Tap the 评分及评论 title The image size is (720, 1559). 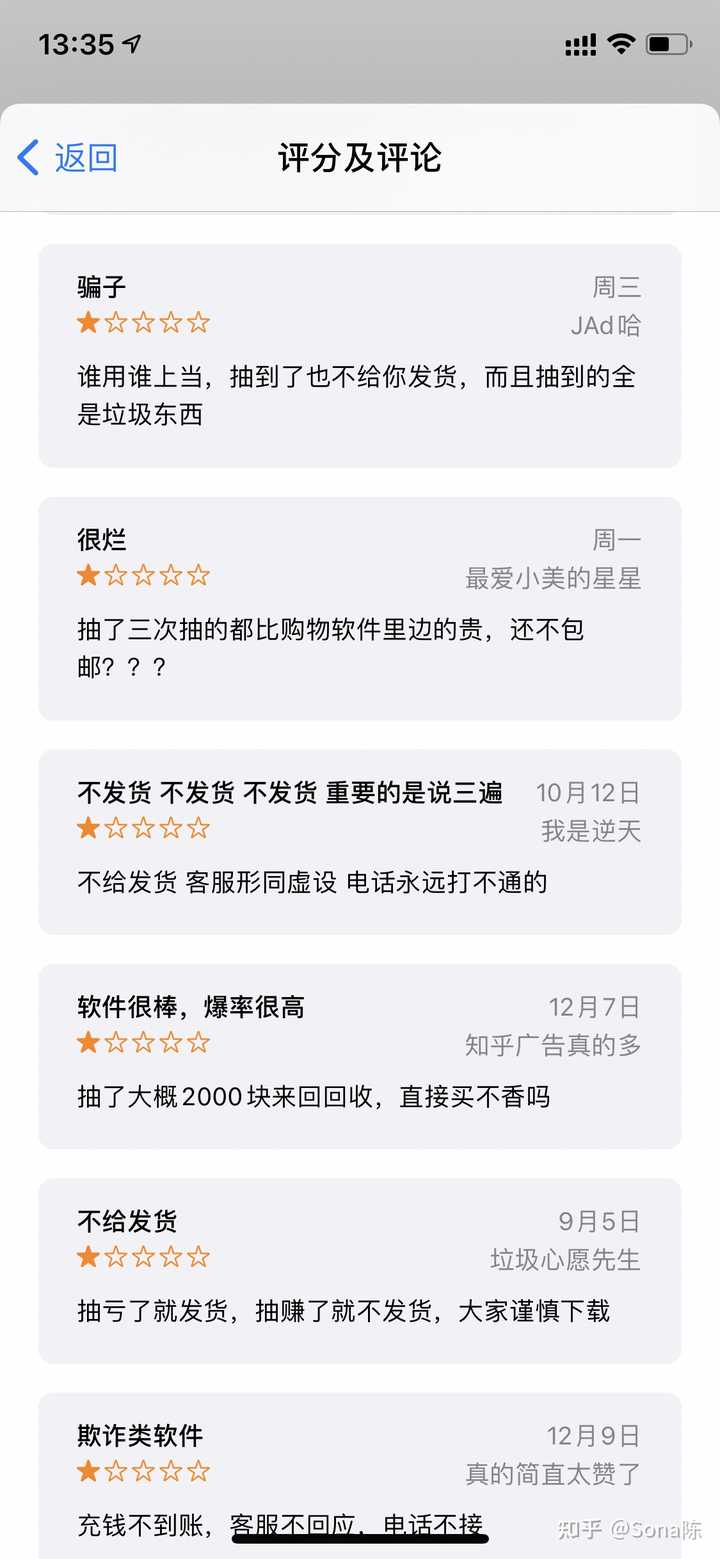[x=360, y=158]
